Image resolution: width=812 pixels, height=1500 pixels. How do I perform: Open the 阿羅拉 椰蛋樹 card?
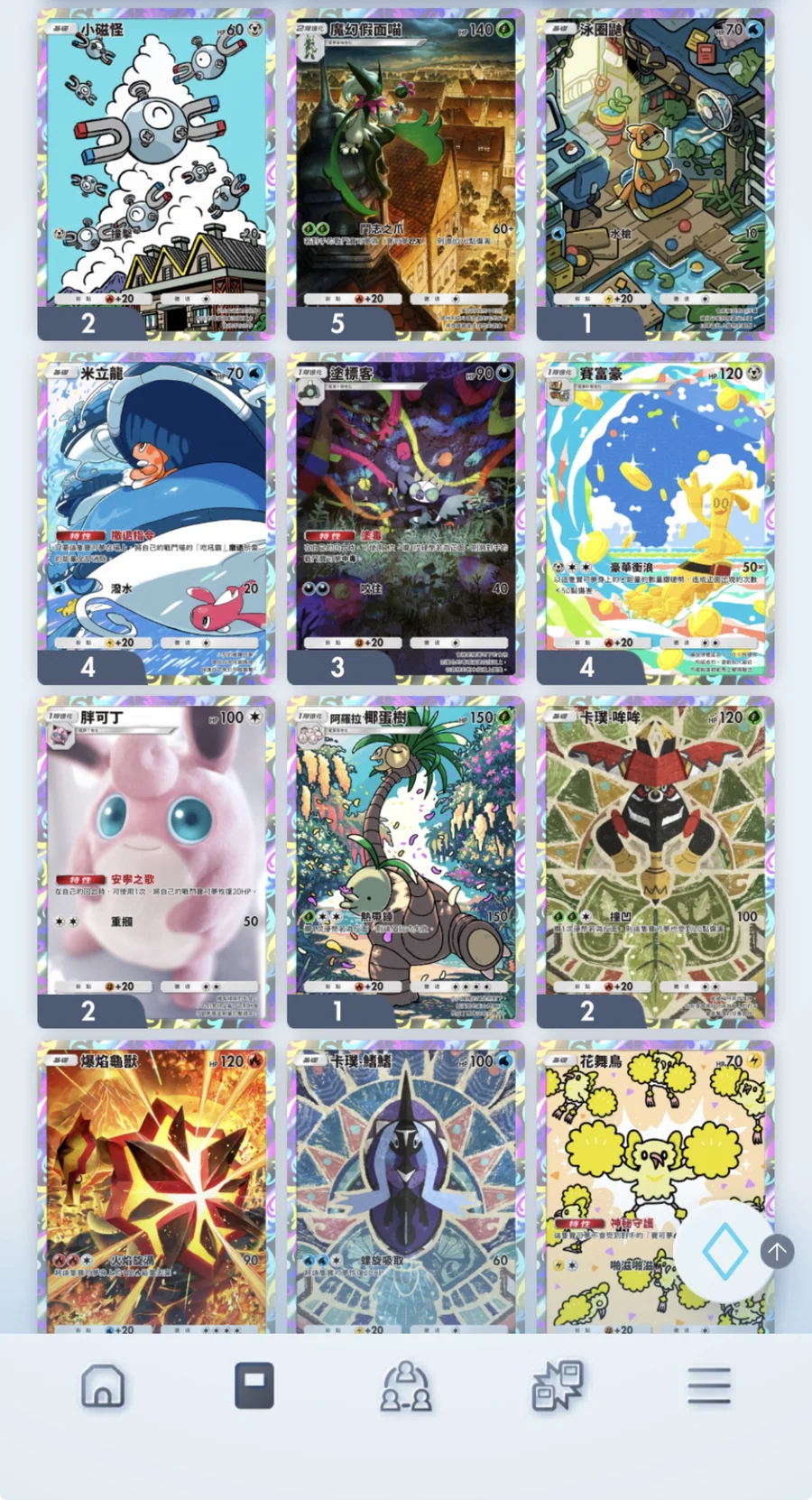[405, 860]
